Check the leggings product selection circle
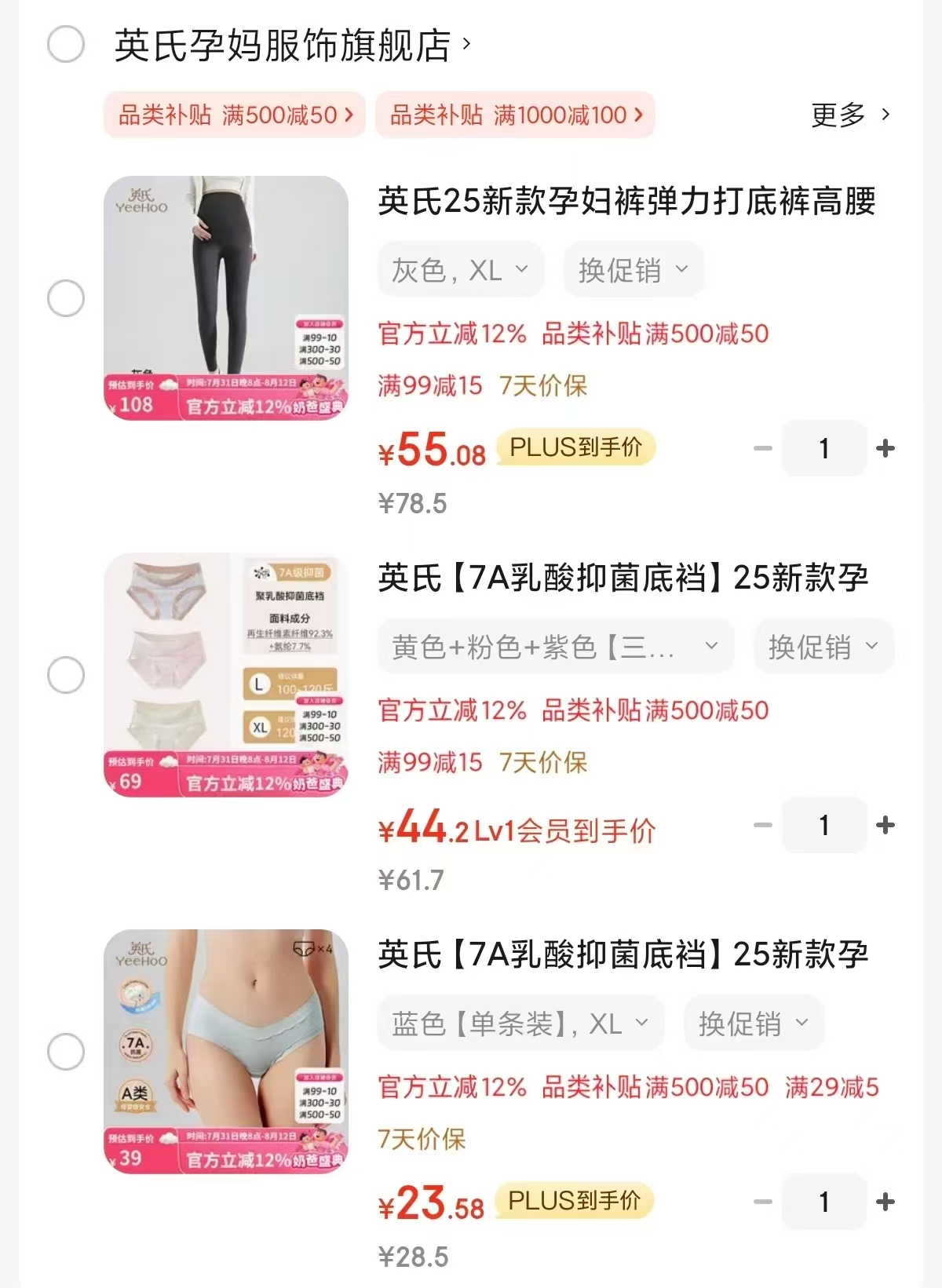942x1288 pixels. pos(66,298)
